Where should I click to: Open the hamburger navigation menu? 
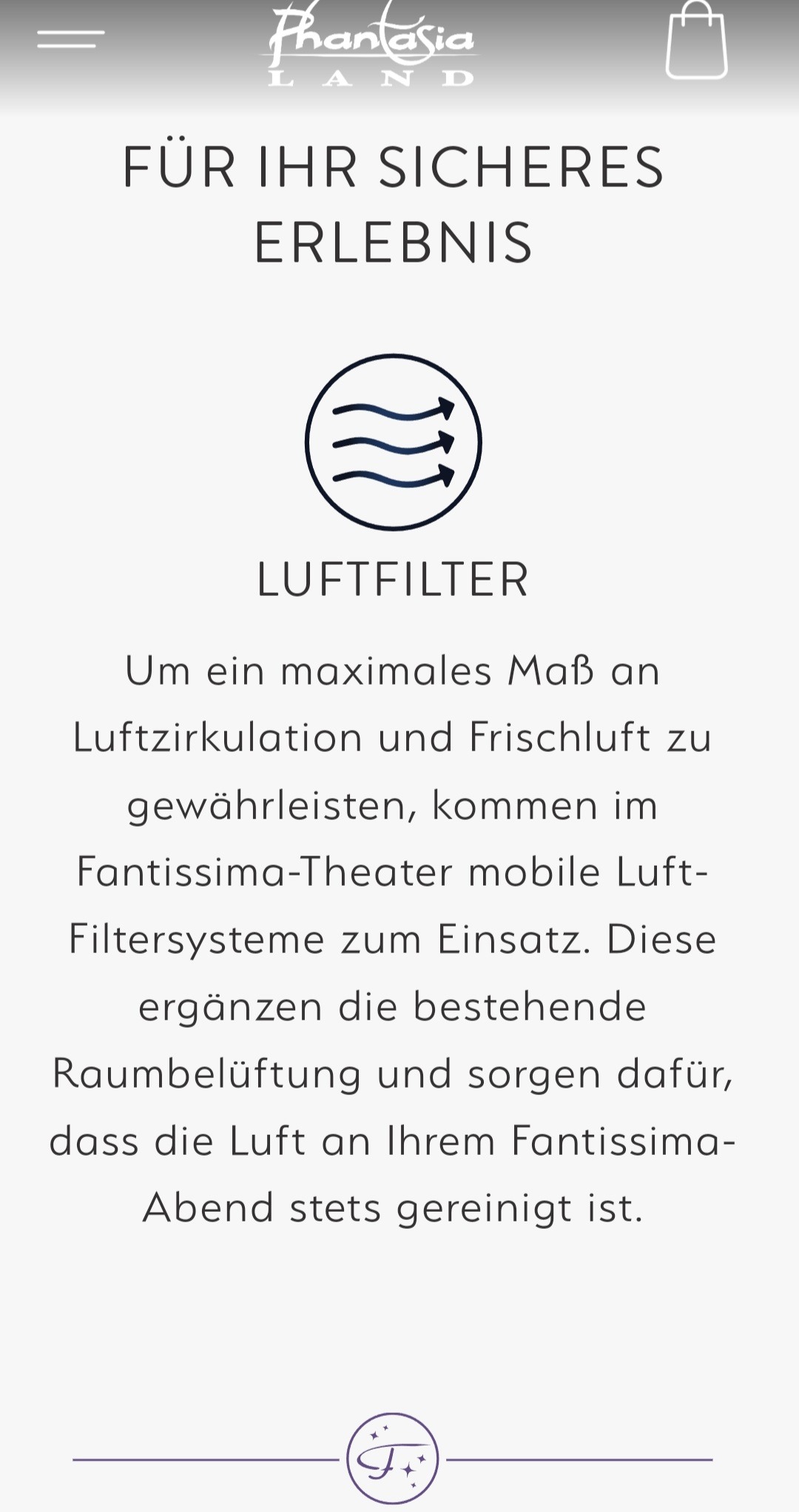tap(71, 39)
